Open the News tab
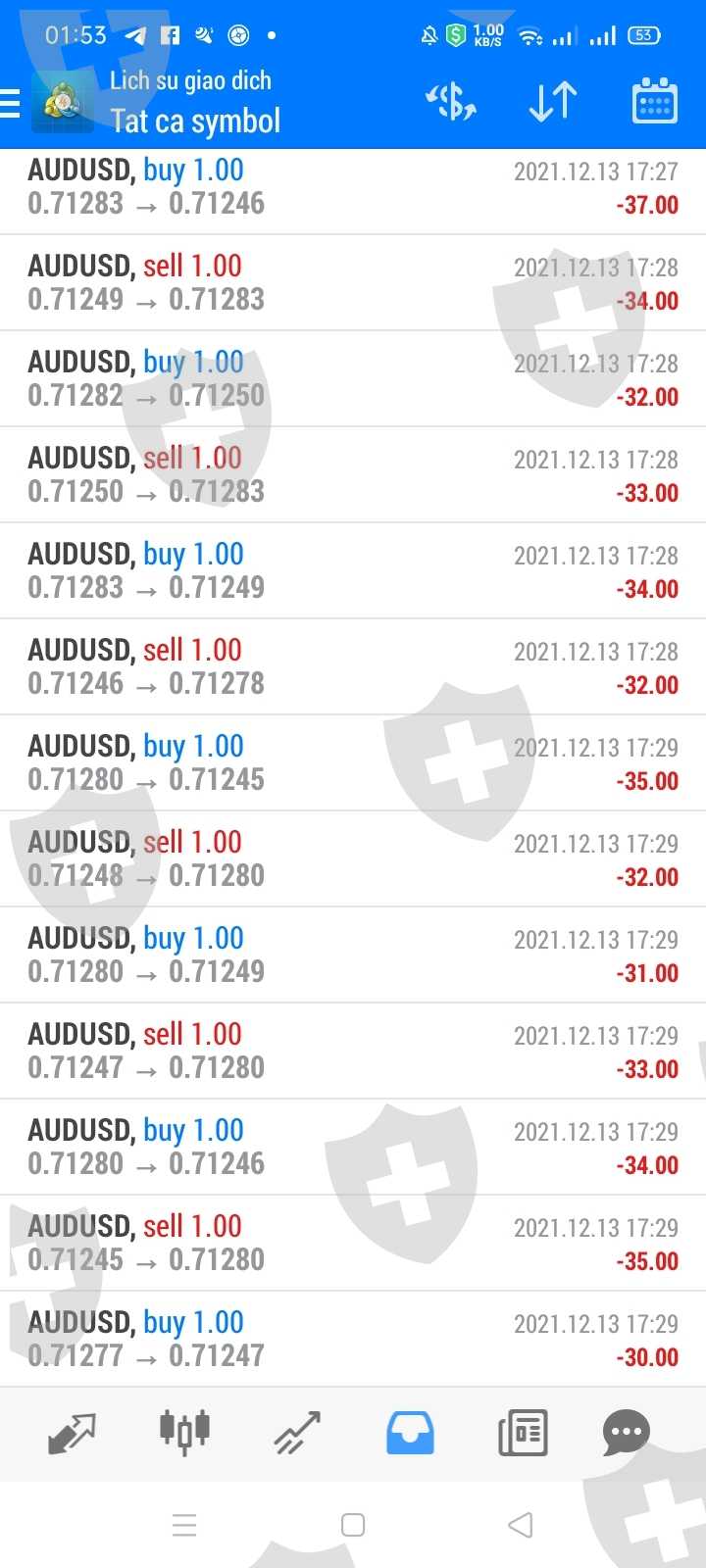This screenshot has height=1568, width=706. (523, 1434)
